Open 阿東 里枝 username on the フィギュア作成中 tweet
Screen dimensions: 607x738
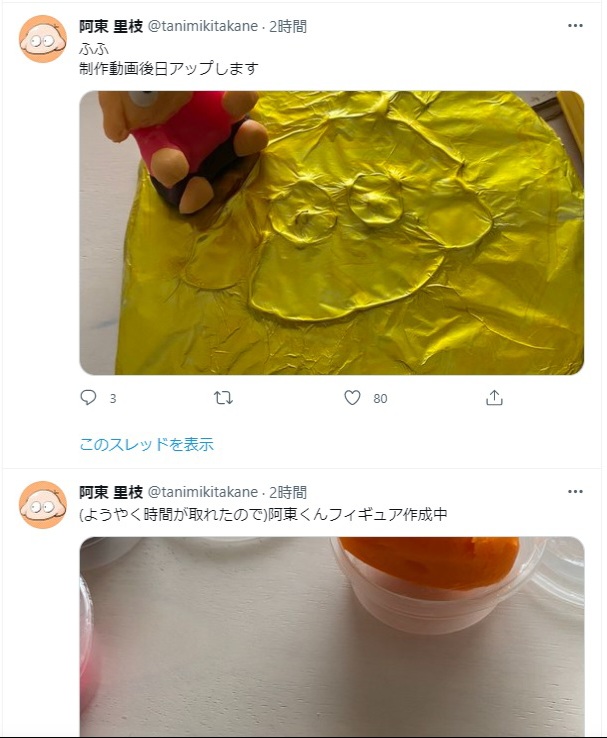111,492
